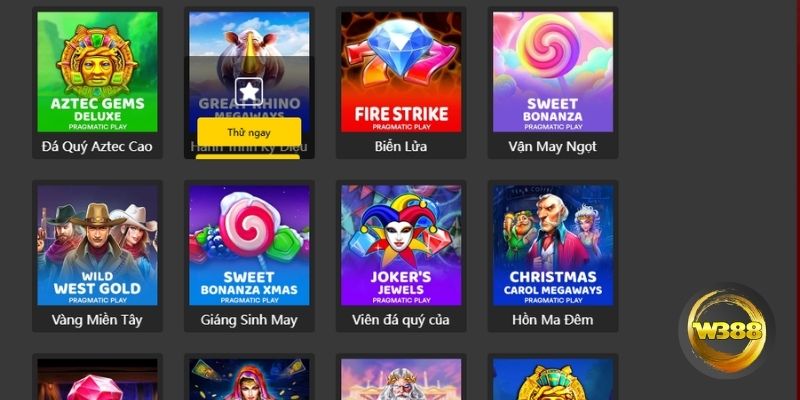
Task: Tap the Thử ngay button
Action: [x=249, y=131]
